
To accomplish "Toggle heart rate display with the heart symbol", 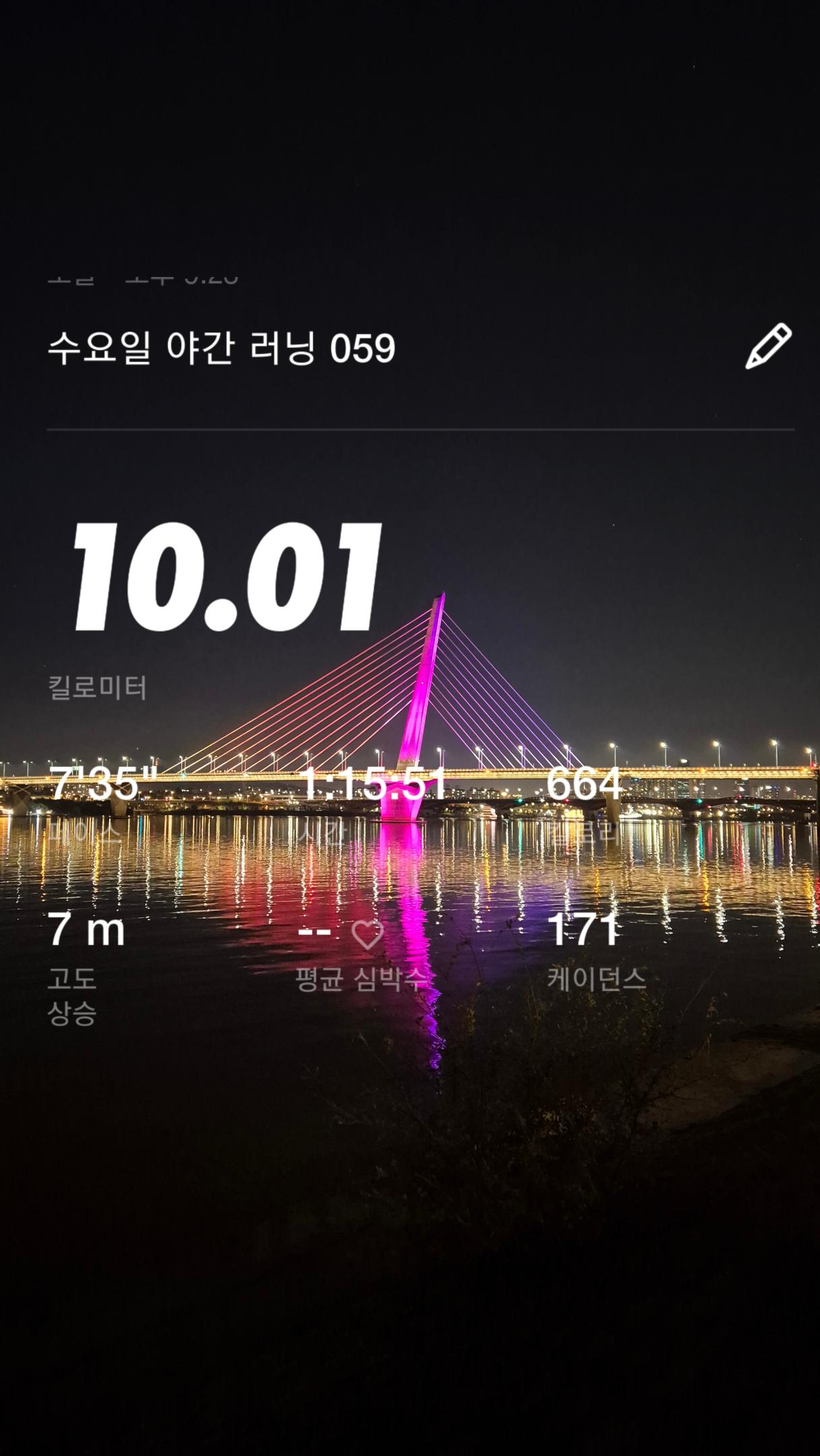I will point(368,934).
